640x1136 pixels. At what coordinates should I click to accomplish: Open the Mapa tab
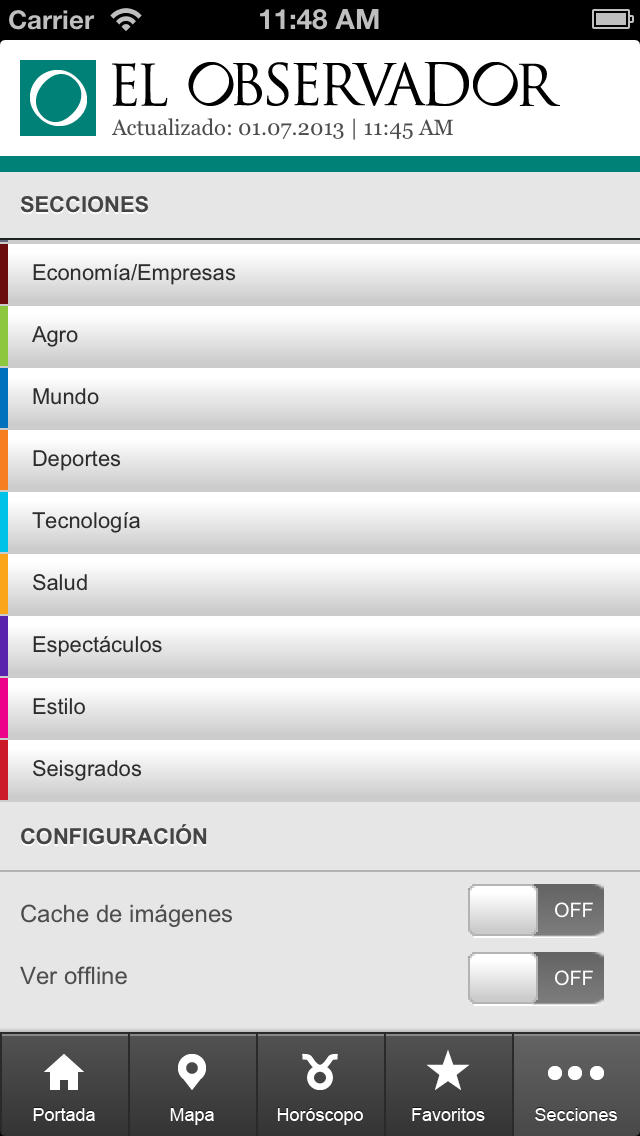tap(192, 1085)
